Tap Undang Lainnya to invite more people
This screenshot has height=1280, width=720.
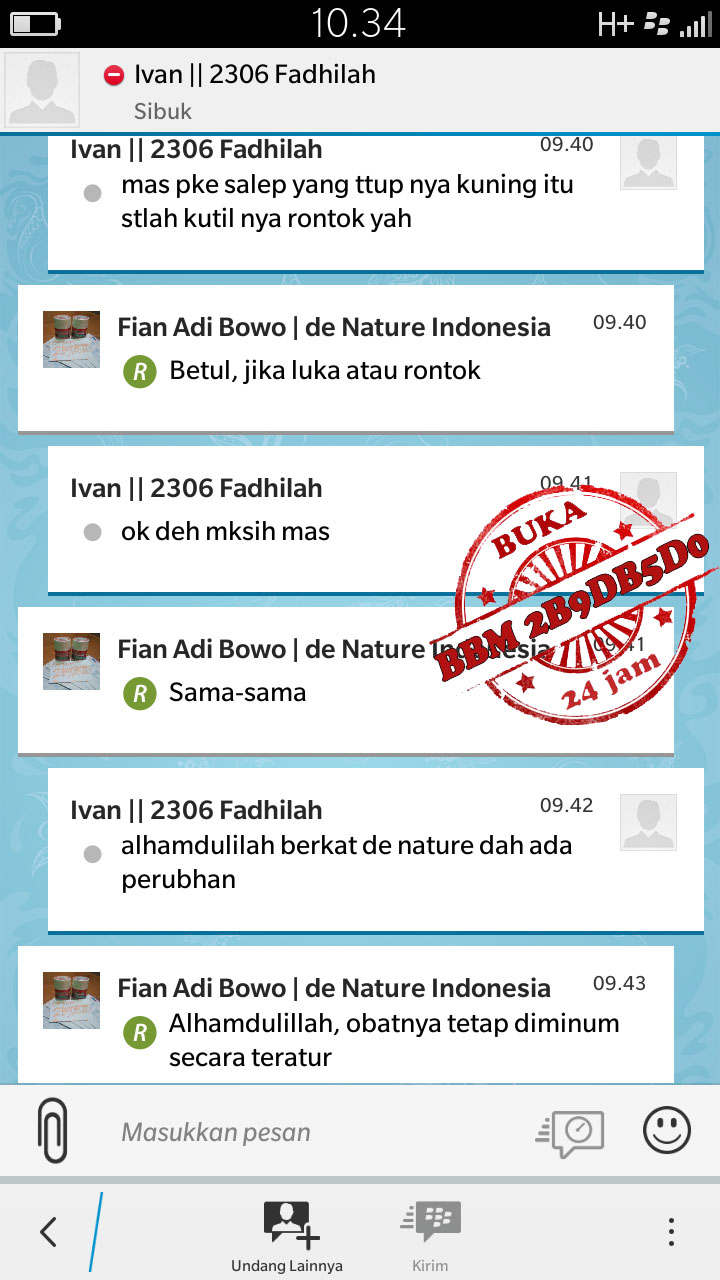287,1236
